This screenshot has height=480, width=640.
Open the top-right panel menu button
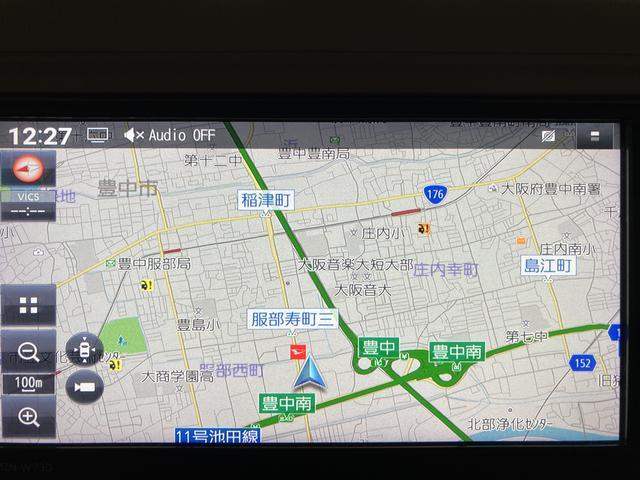pyautogui.click(x=594, y=135)
